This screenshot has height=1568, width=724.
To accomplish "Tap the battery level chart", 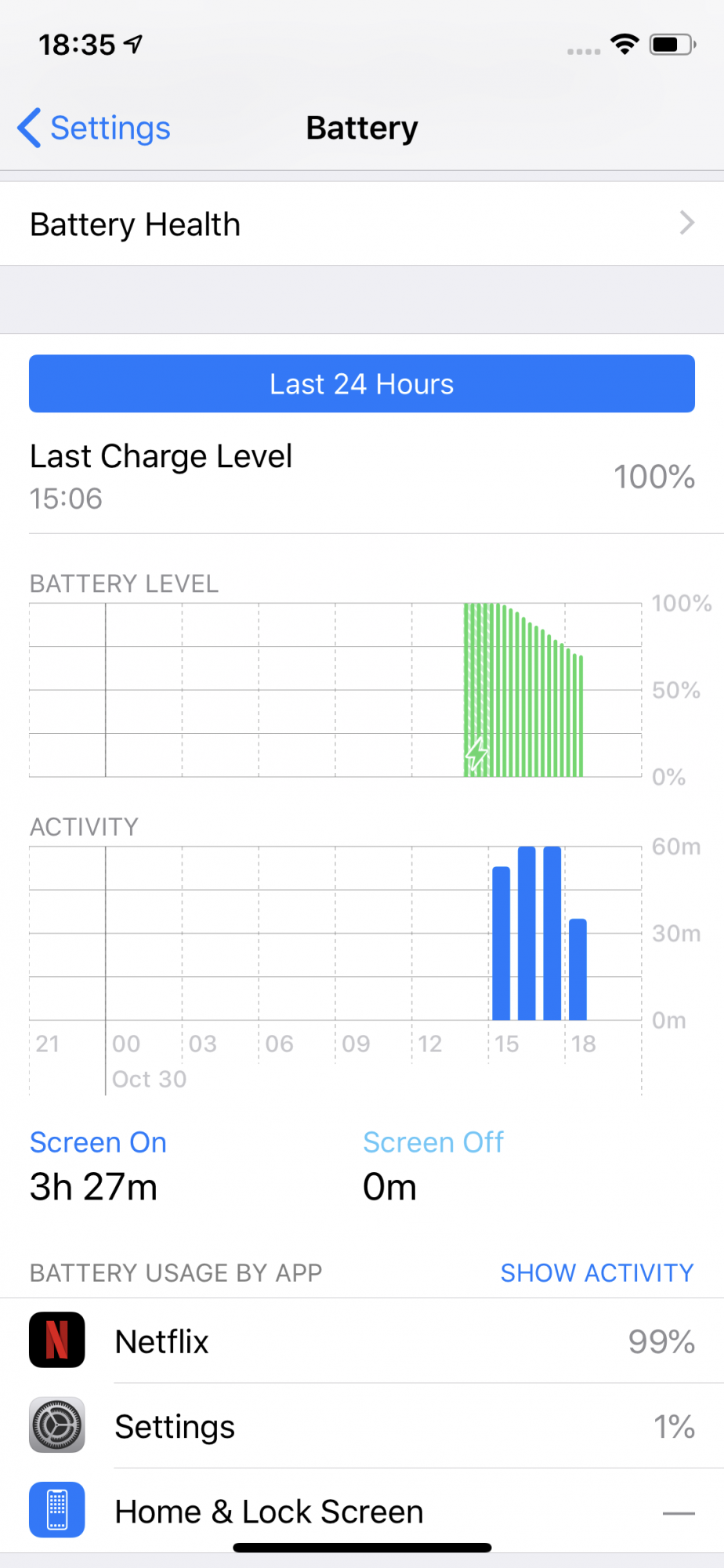I will coord(335,690).
